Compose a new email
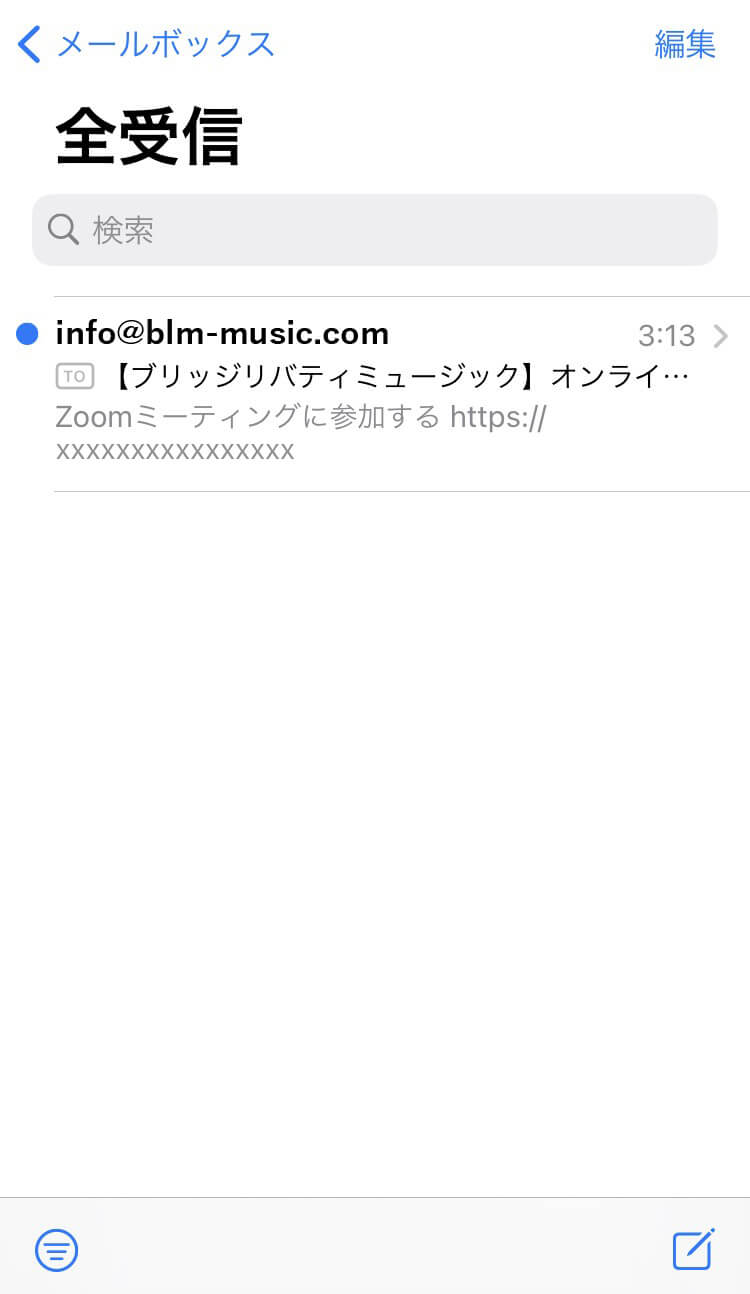 tap(693, 1249)
